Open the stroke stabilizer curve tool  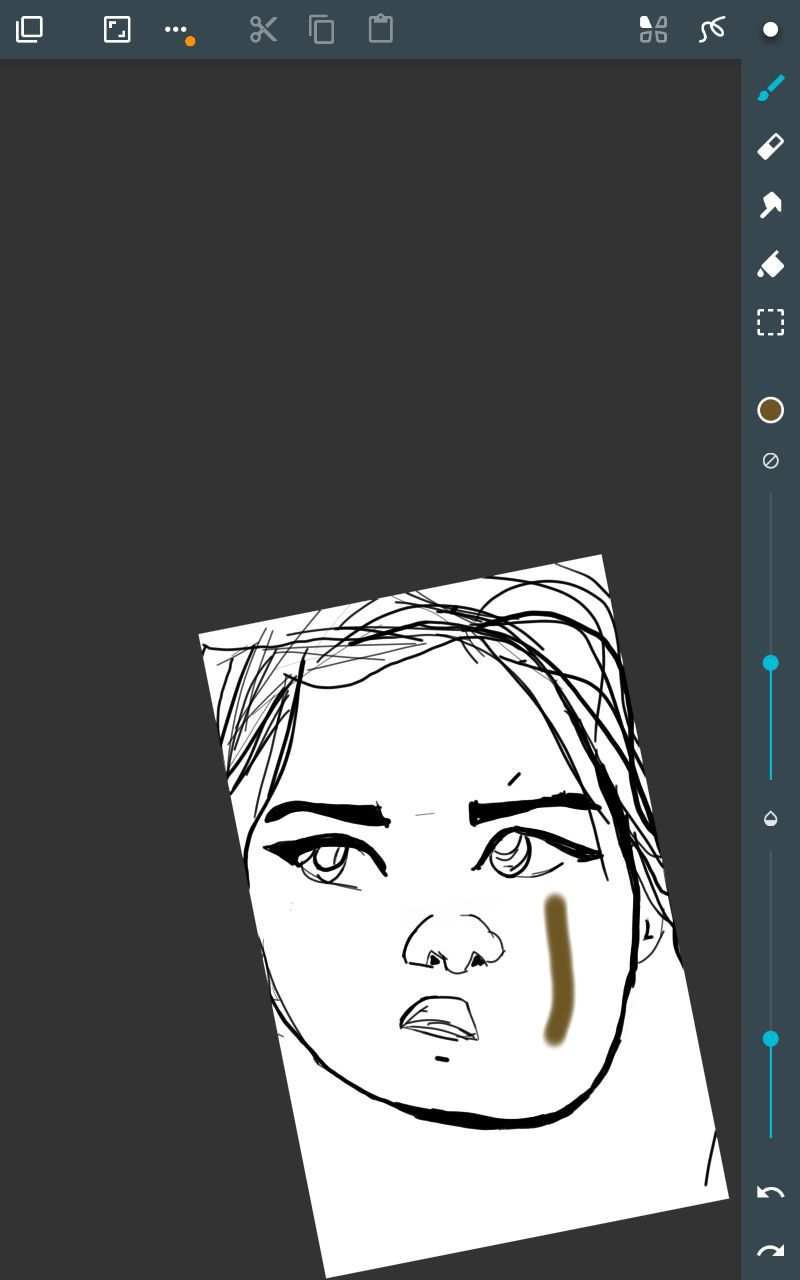(712, 29)
